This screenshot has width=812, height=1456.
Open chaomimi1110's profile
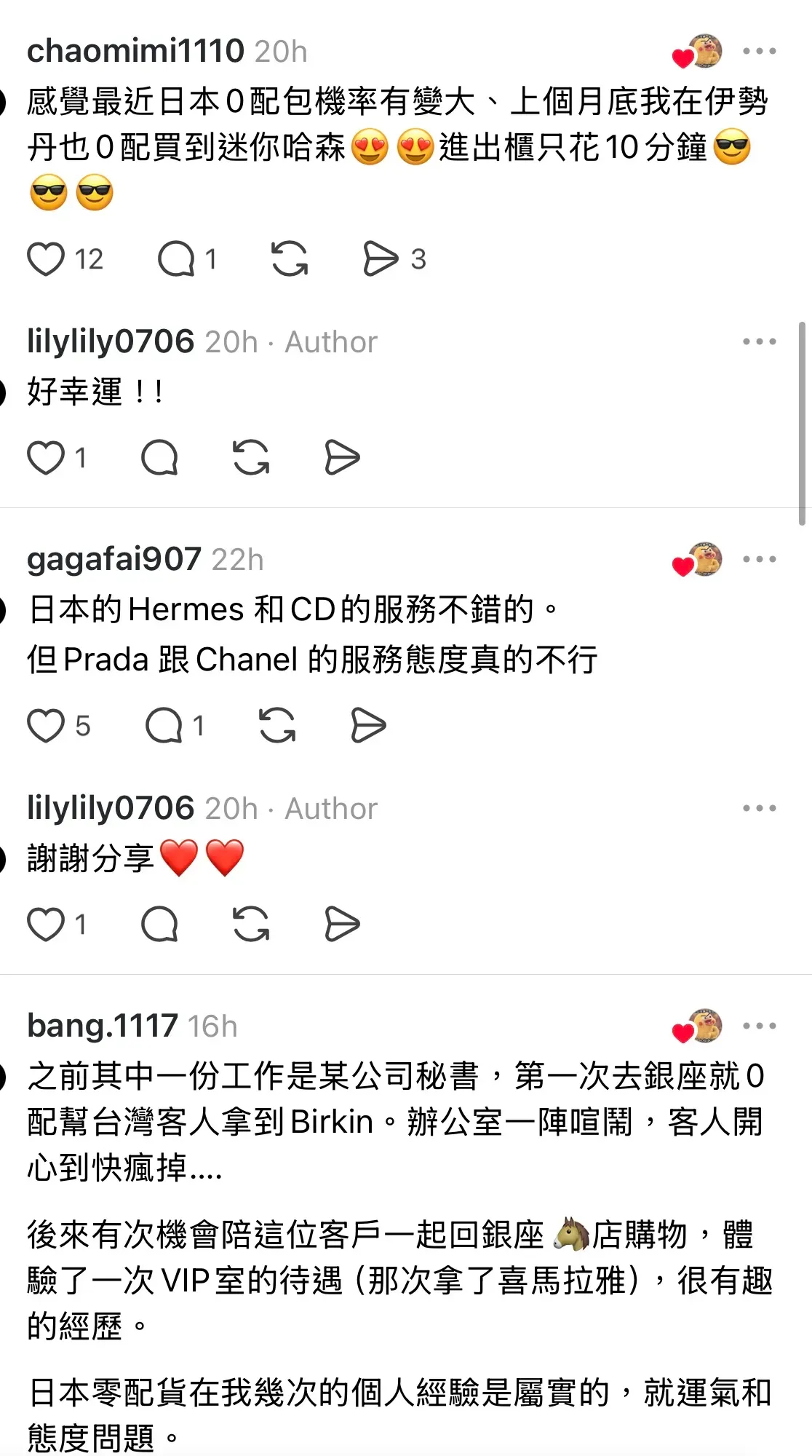[x=135, y=51]
